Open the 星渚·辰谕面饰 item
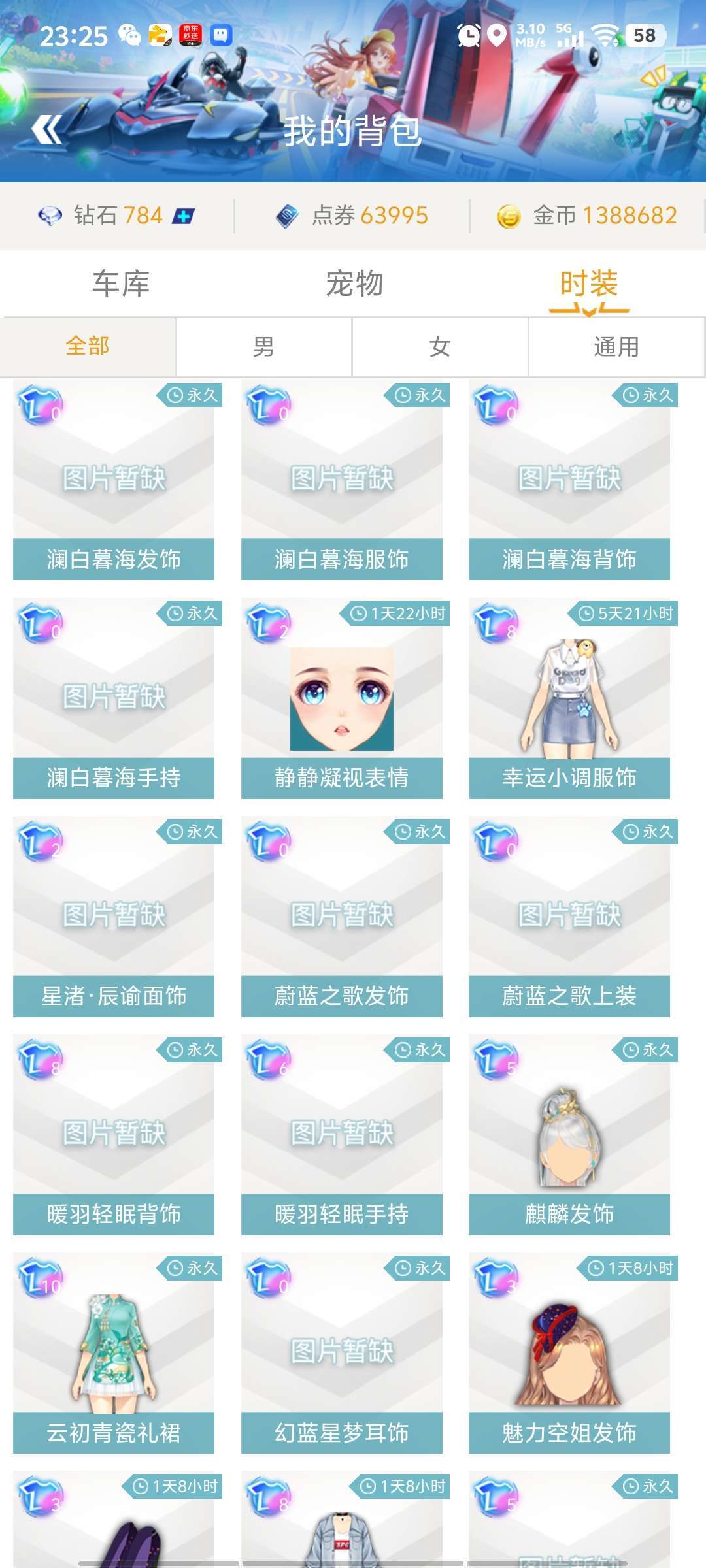 (x=114, y=917)
